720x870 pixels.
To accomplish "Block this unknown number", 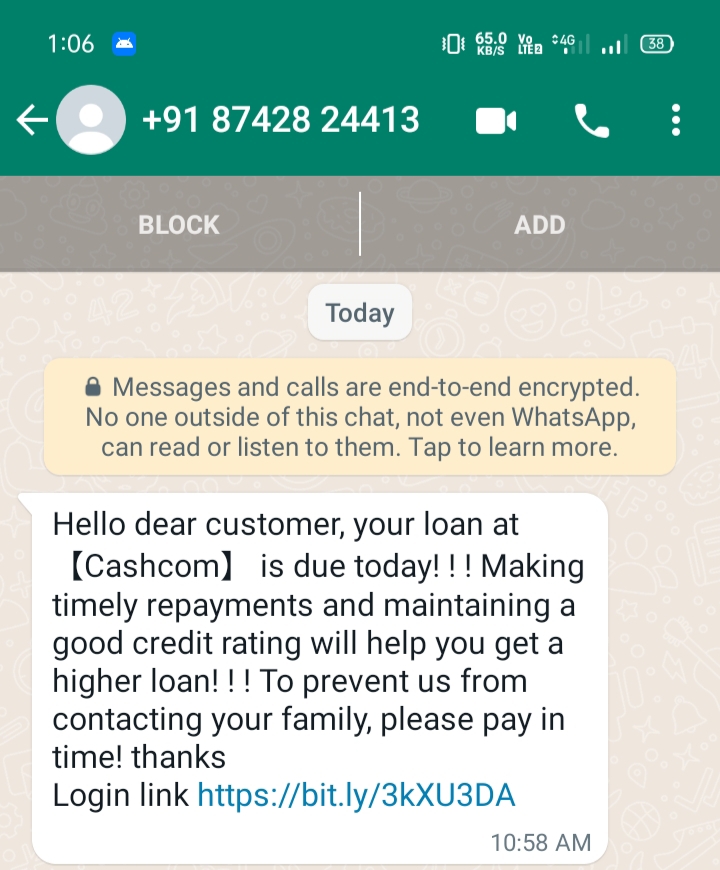I will pos(179,225).
